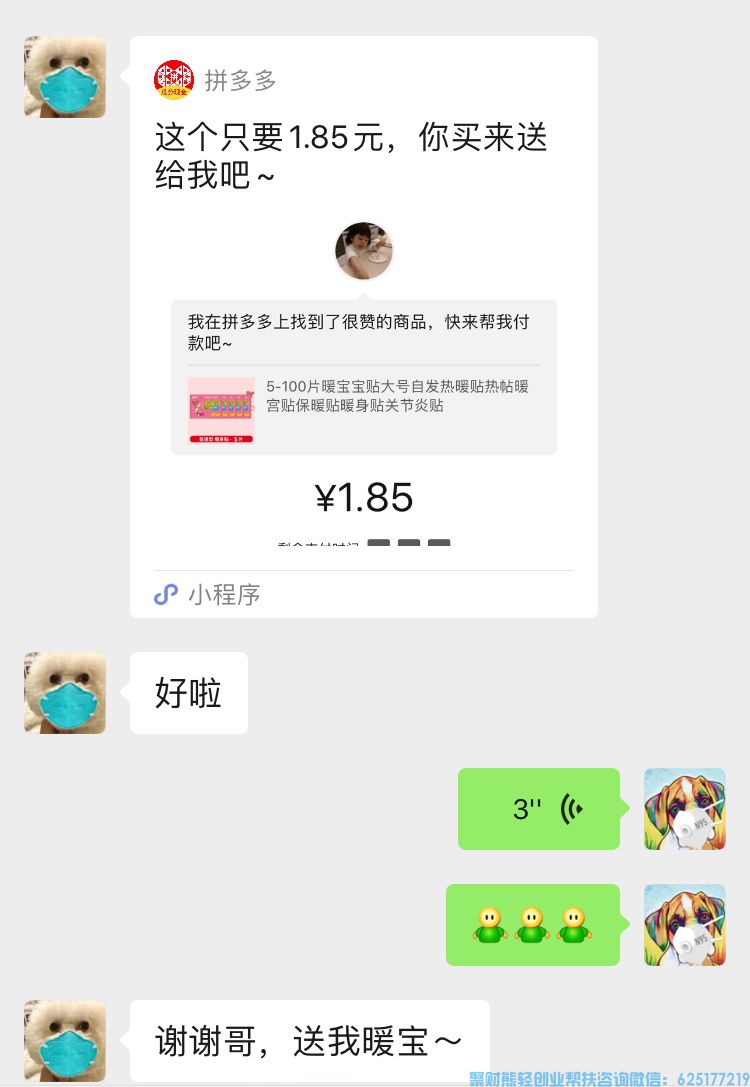Viewport: 750px width, 1087px height.
Task: Open own avatar next to the voice message
Action: (685, 809)
